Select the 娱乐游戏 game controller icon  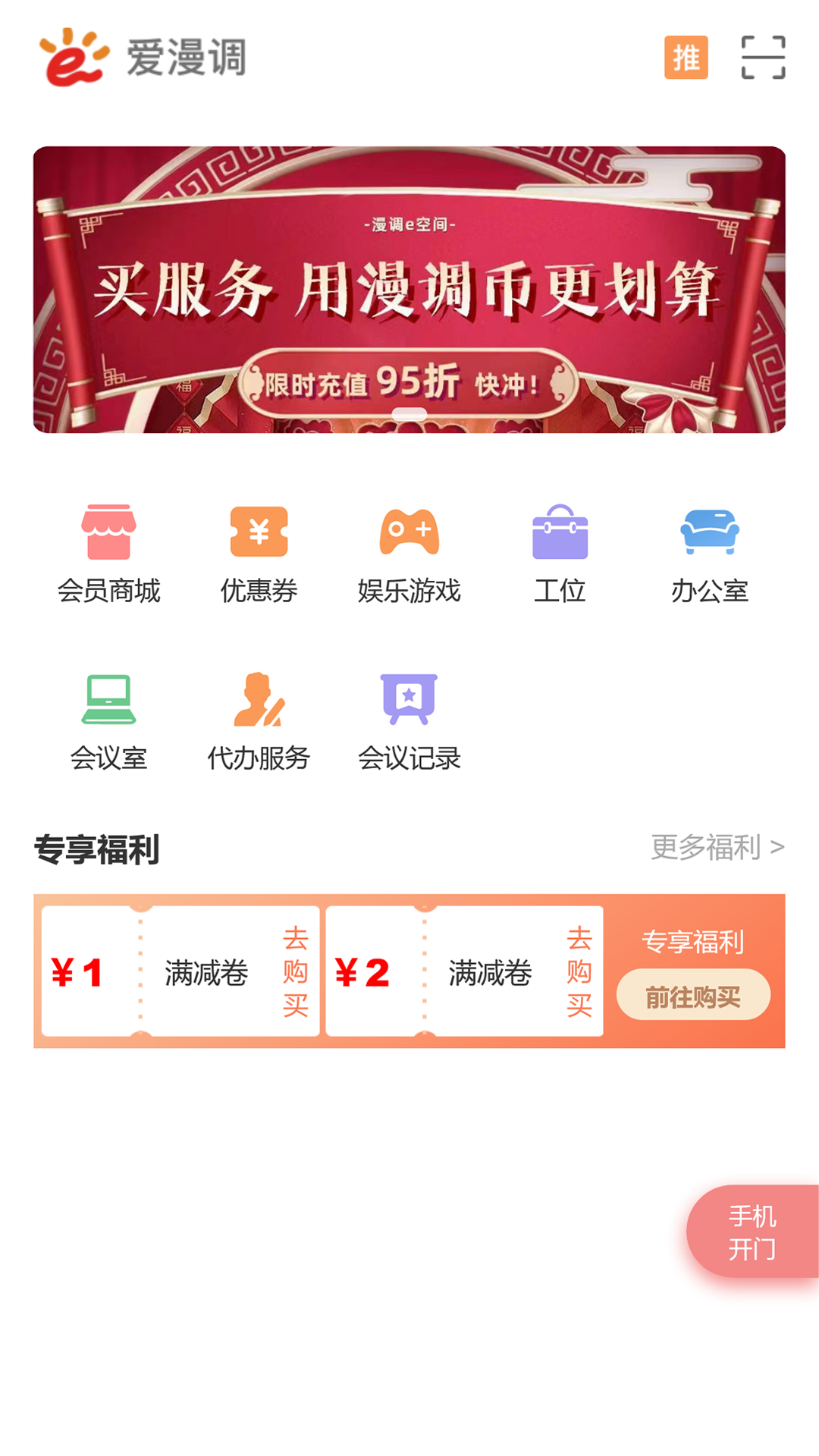pyautogui.click(x=409, y=533)
